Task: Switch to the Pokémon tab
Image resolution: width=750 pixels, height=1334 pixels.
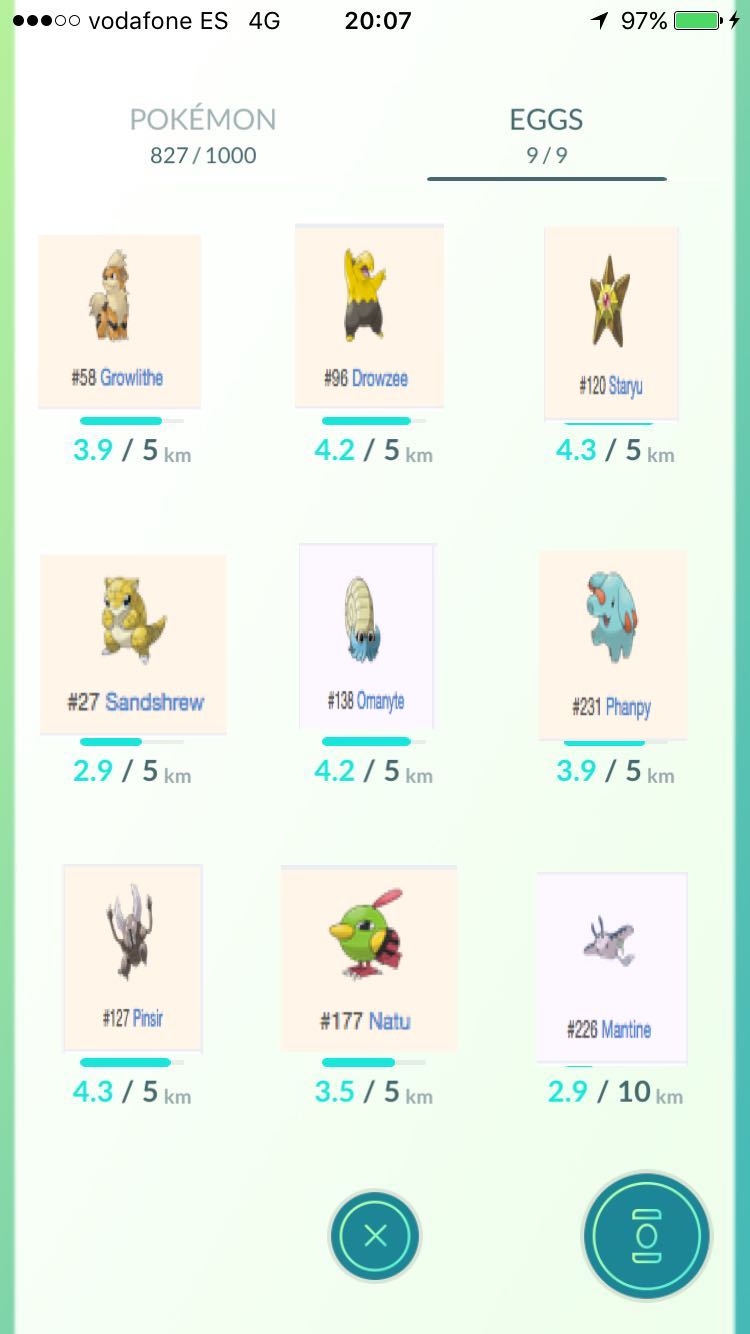Action: click(x=203, y=135)
